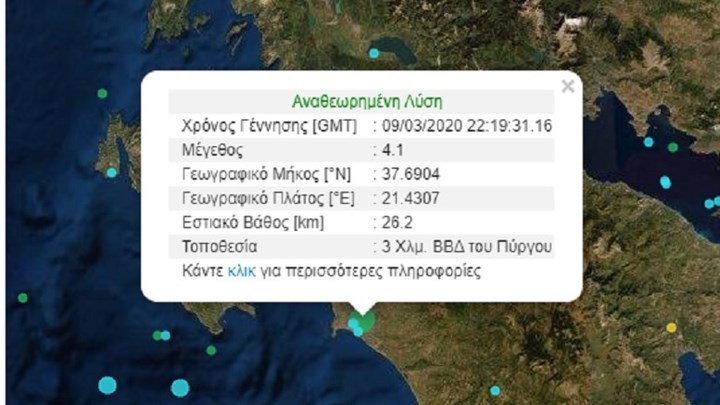Open the κλικ link for more information
The image size is (720, 405).
point(241,271)
